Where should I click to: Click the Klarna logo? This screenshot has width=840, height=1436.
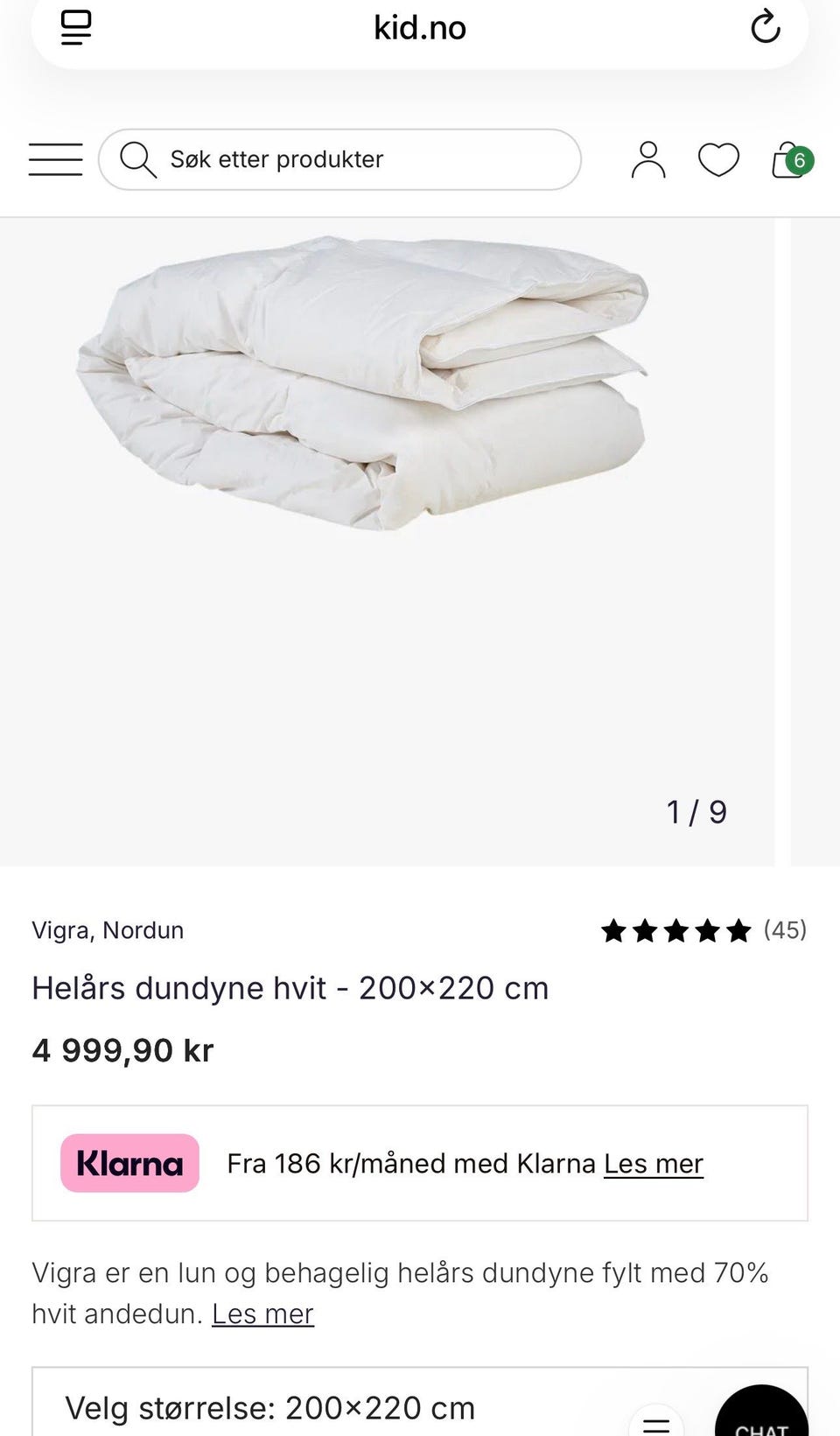pos(129,1163)
